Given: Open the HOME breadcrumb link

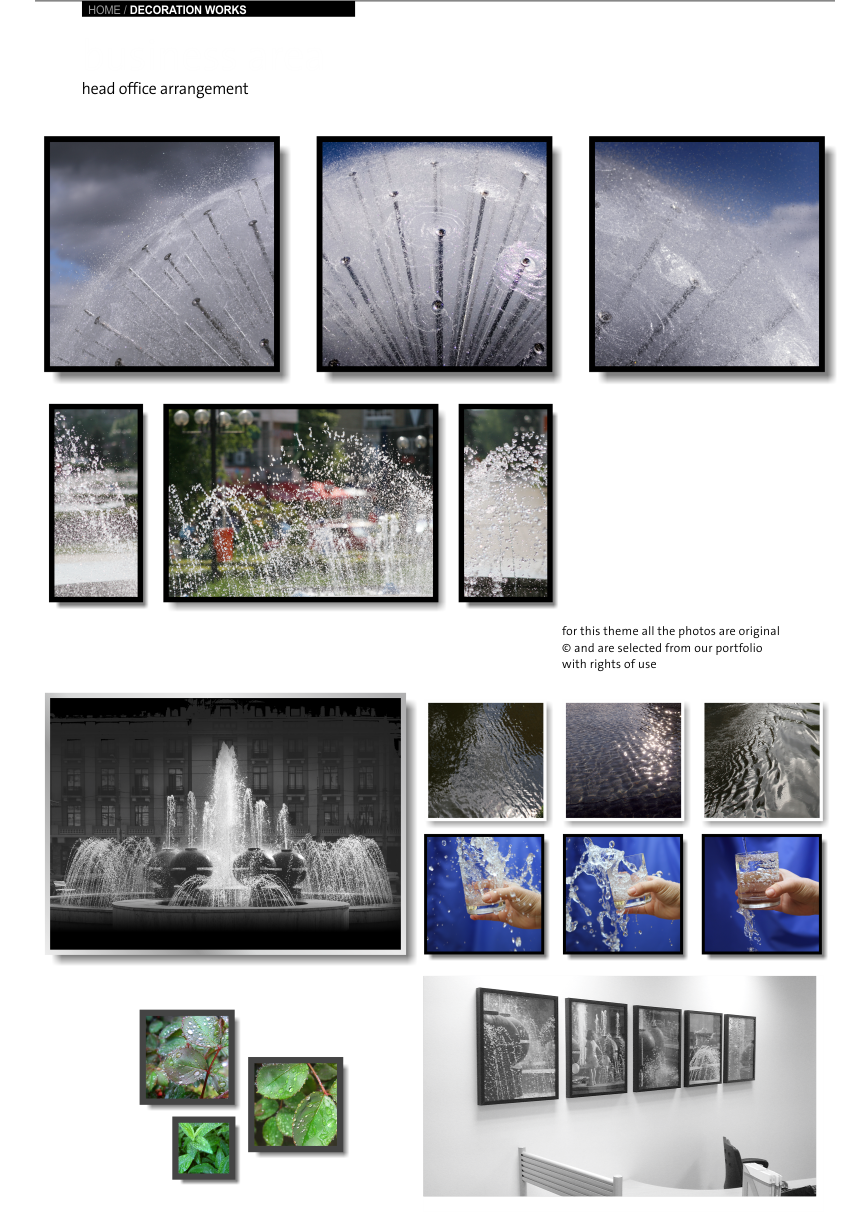Looking at the screenshot, I should point(104,10).
